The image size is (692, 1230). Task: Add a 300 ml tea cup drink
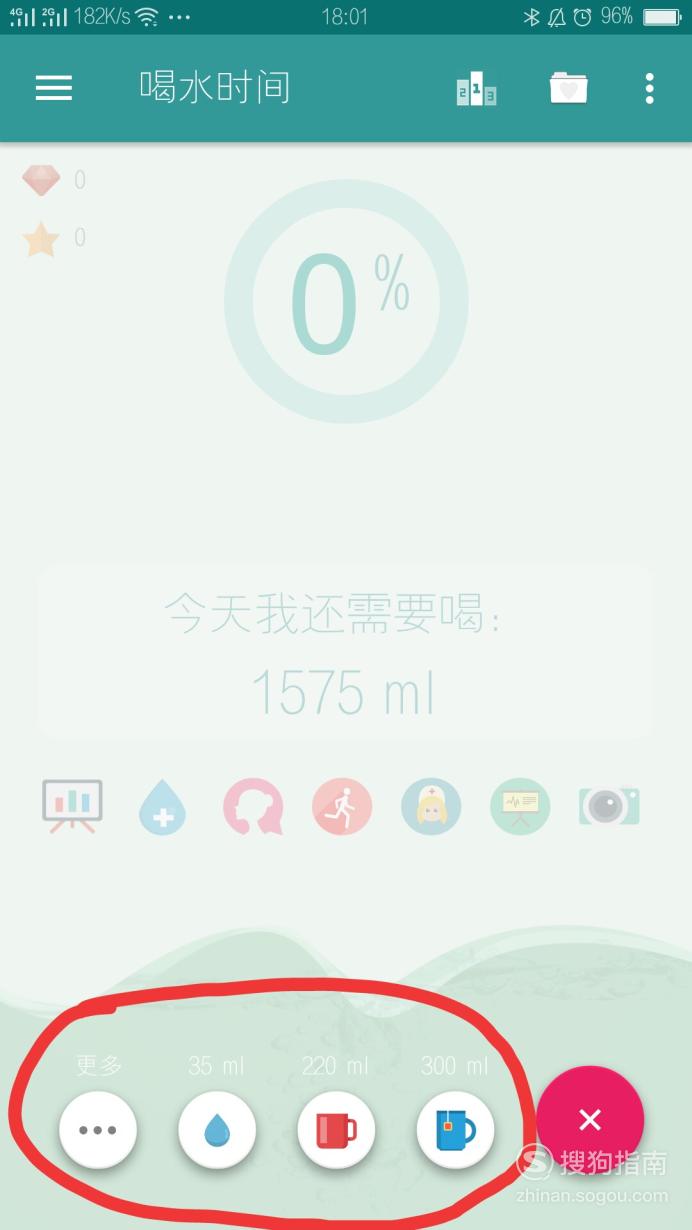click(x=455, y=1131)
